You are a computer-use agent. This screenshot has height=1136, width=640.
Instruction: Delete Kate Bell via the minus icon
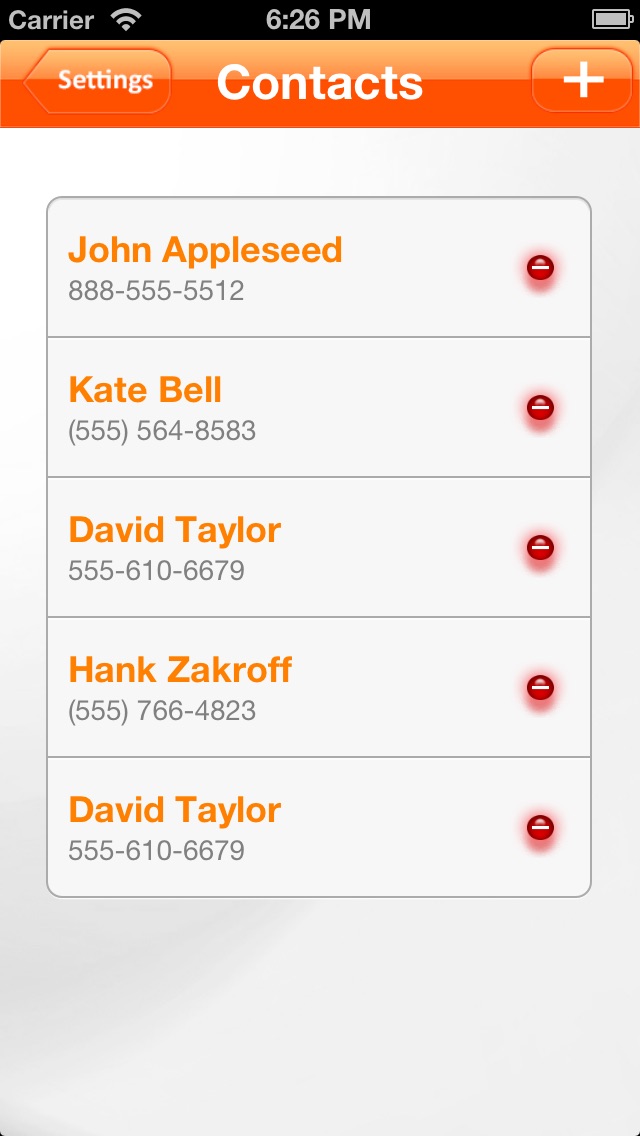540,408
